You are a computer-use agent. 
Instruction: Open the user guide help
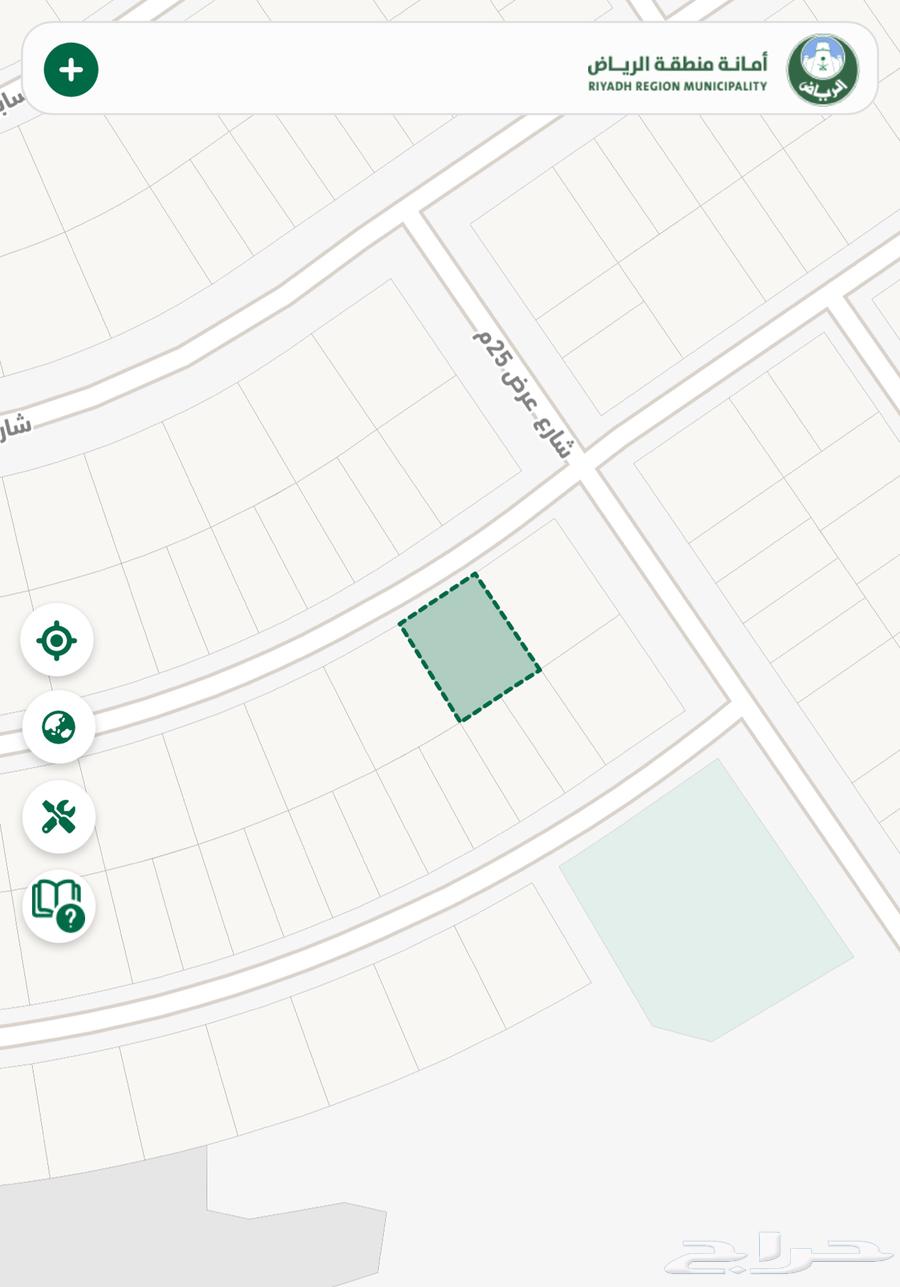(58, 906)
